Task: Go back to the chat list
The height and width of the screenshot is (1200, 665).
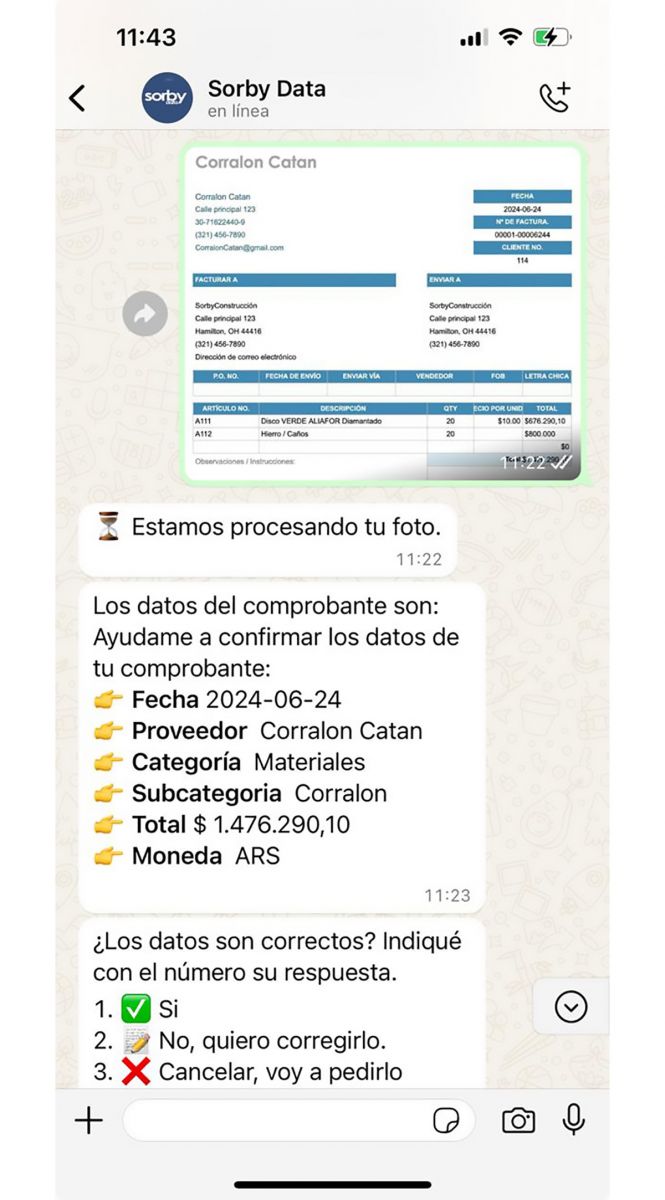Action: tap(78, 98)
